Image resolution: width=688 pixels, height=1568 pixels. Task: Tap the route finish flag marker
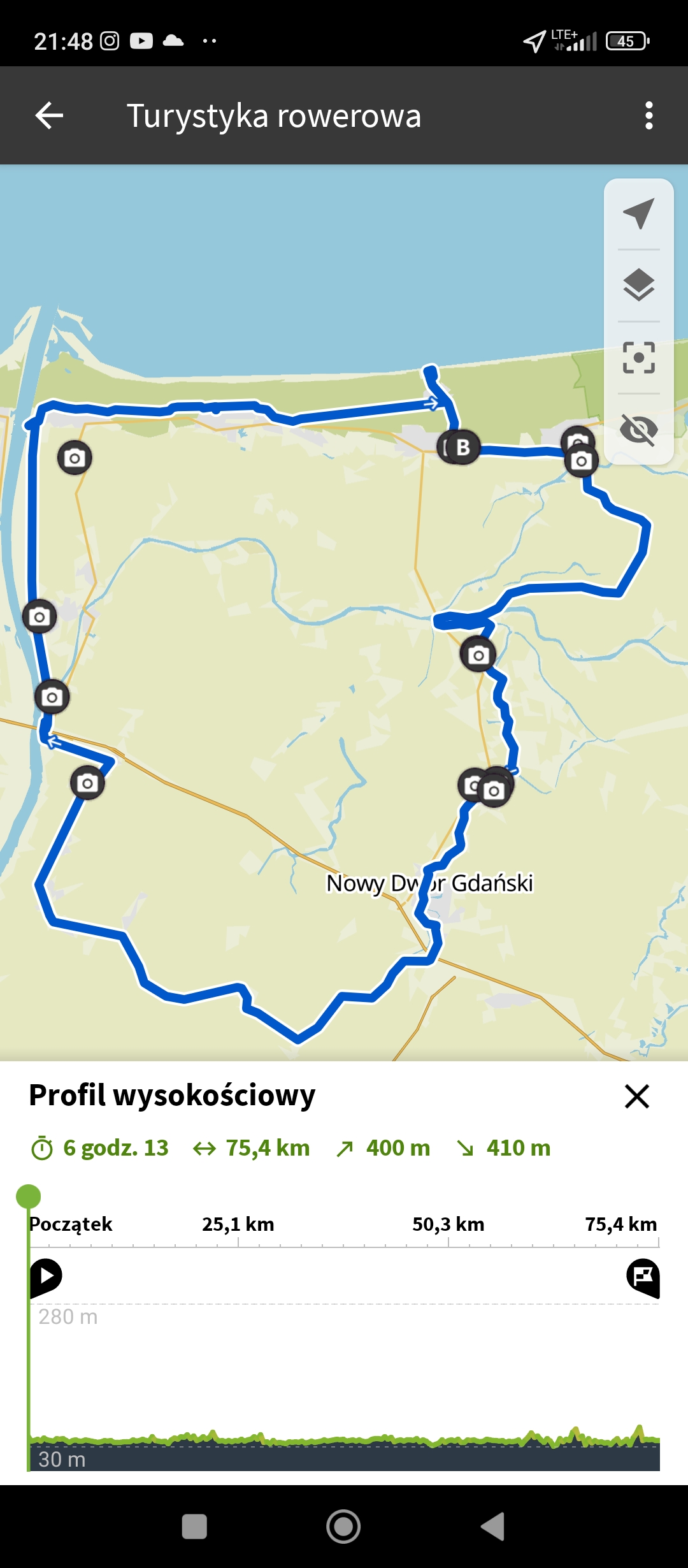point(643,1276)
